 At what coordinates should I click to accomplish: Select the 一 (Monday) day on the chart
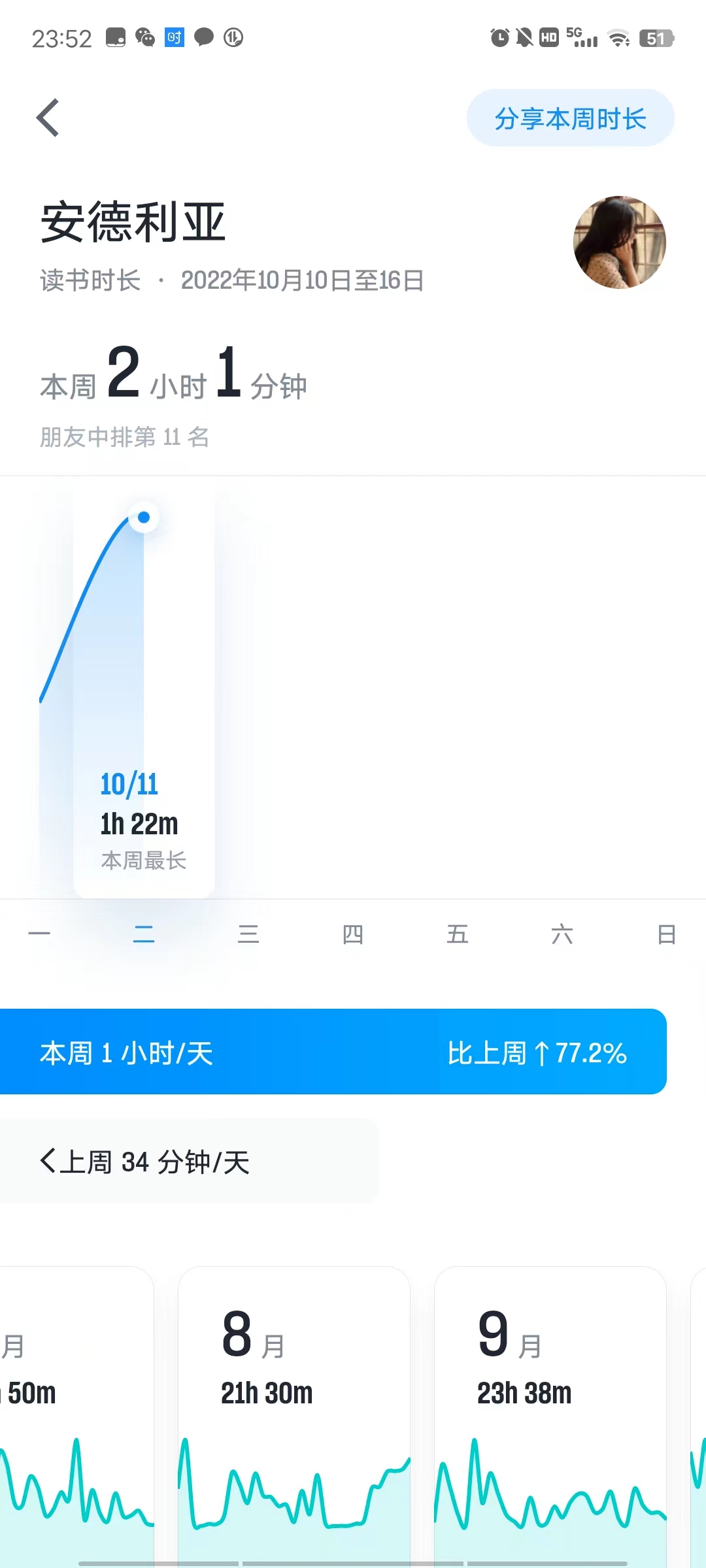[39, 934]
